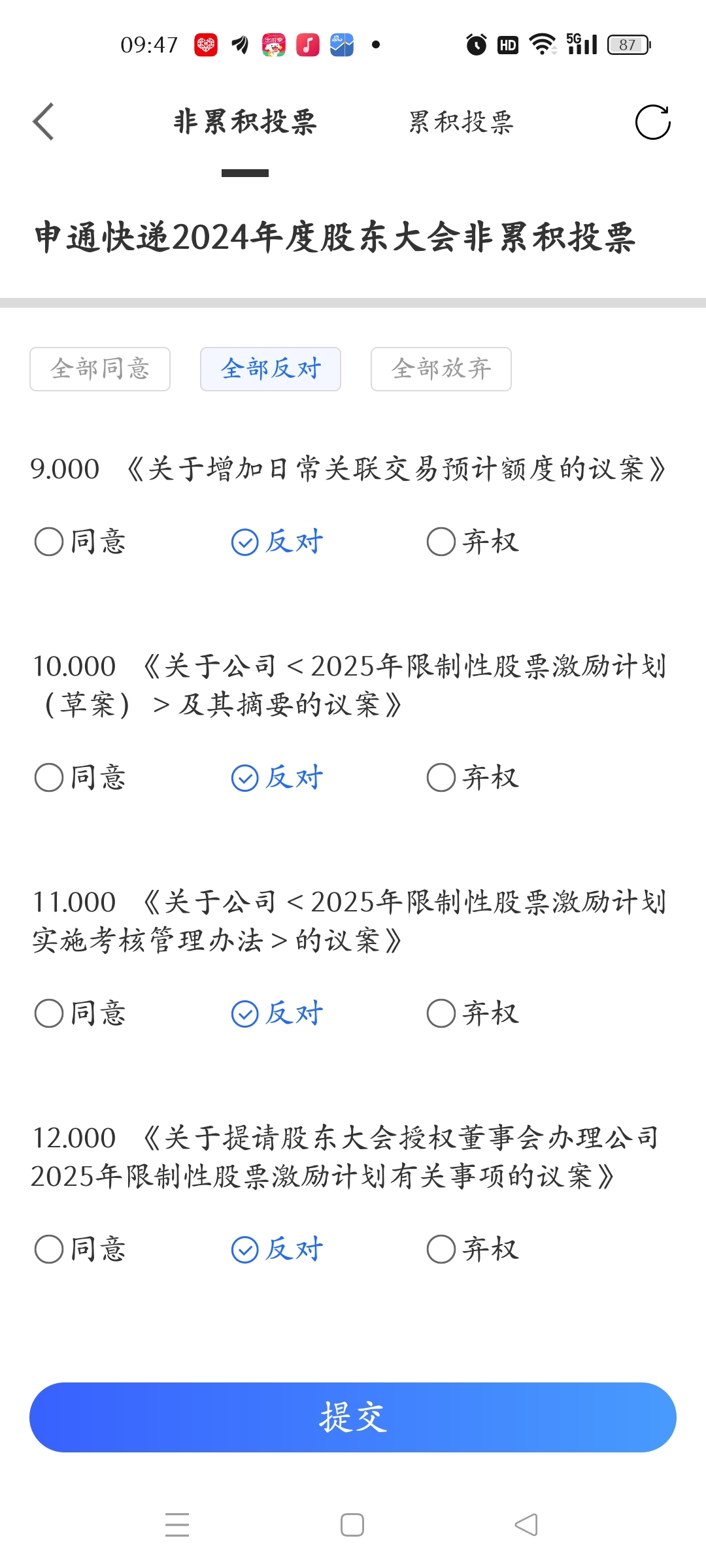Select 弃权 for proposal 9.000

click(x=473, y=542)
